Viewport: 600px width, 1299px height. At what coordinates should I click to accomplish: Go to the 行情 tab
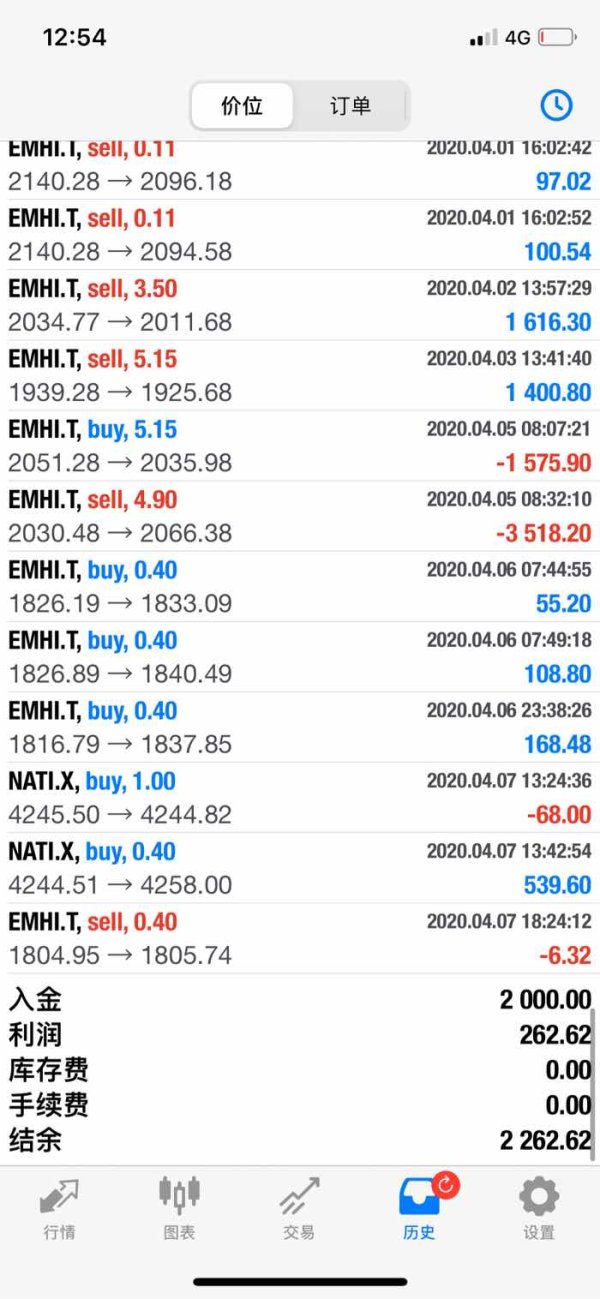[x=59, y=1208]
